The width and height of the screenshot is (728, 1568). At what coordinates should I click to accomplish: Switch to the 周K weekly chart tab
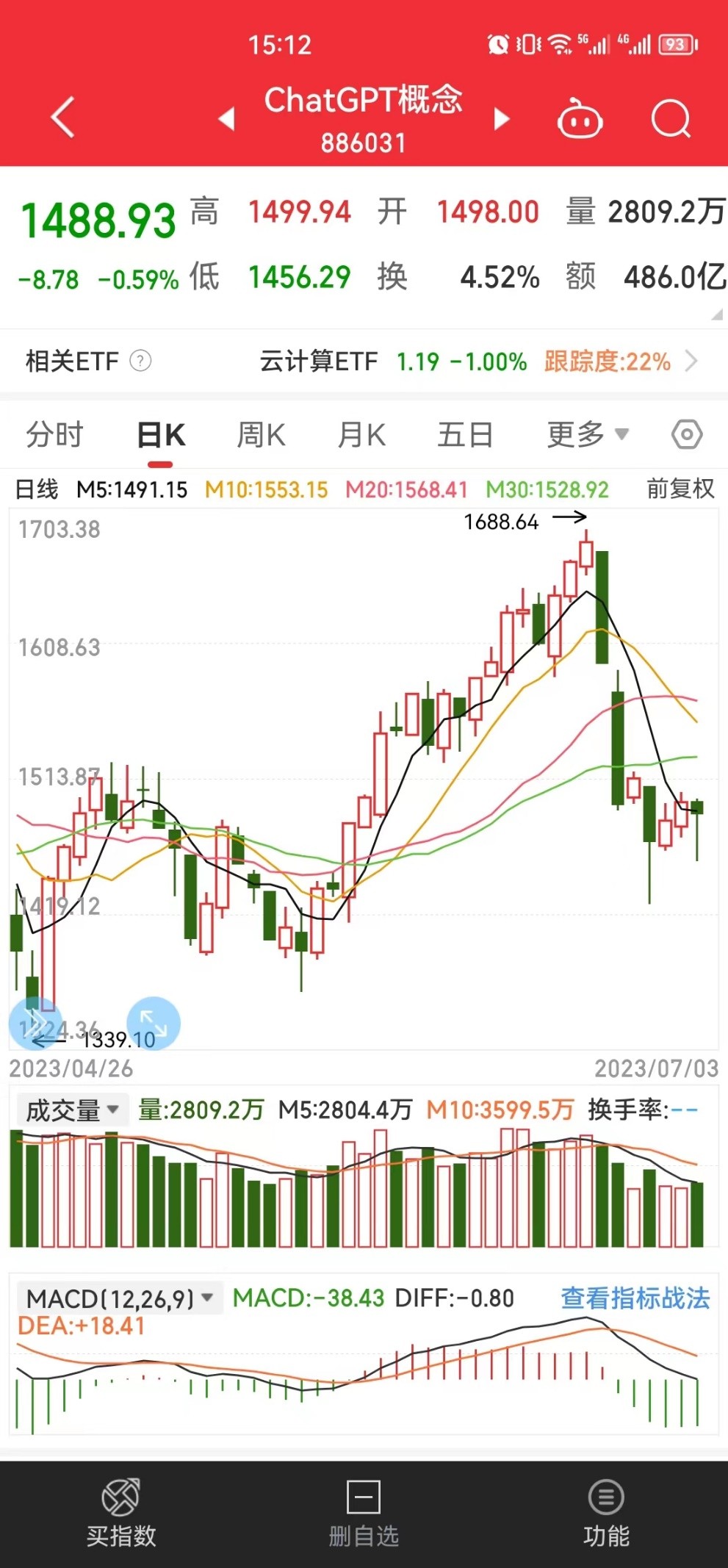(261, 434)
